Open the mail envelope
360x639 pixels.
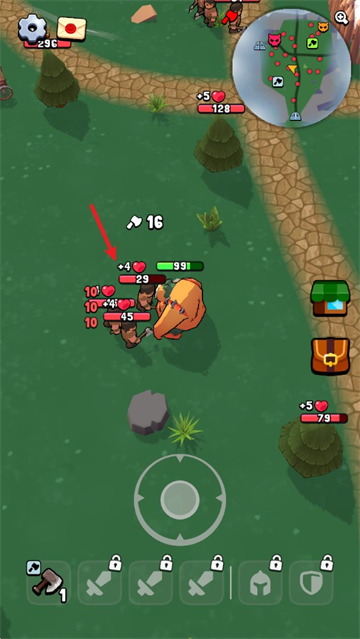[x=72, y=29]
